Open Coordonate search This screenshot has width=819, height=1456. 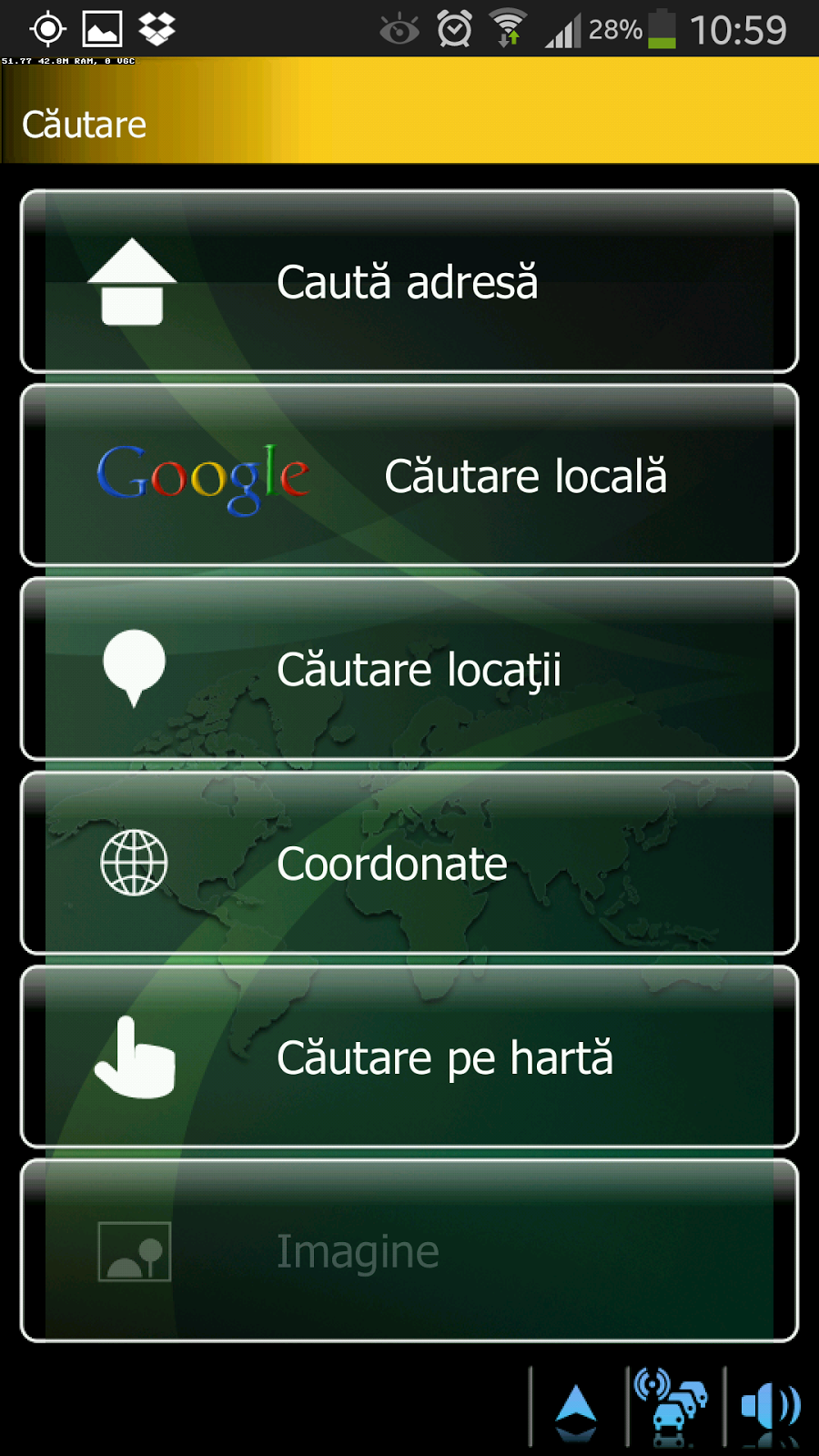click(409, 863)
